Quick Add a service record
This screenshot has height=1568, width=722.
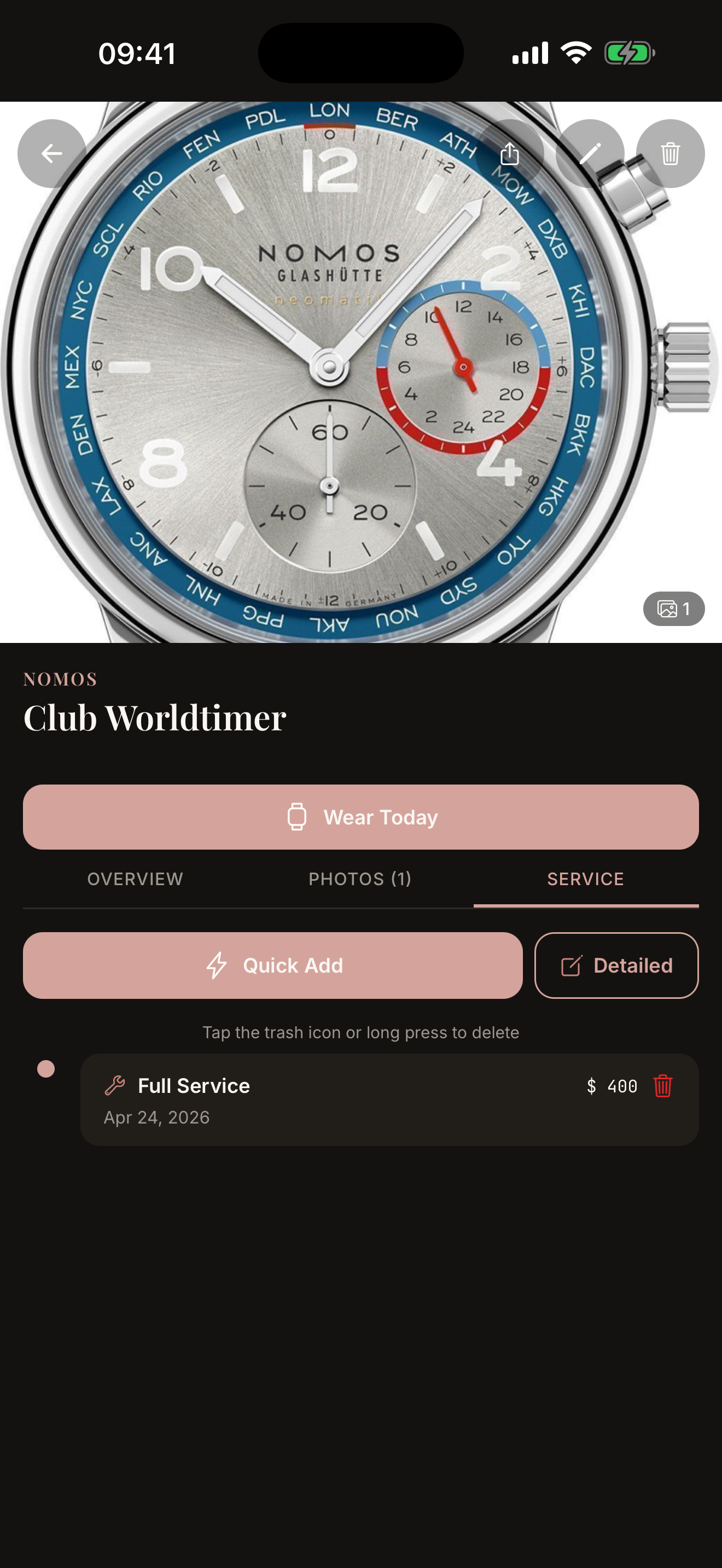coord(273,966)
